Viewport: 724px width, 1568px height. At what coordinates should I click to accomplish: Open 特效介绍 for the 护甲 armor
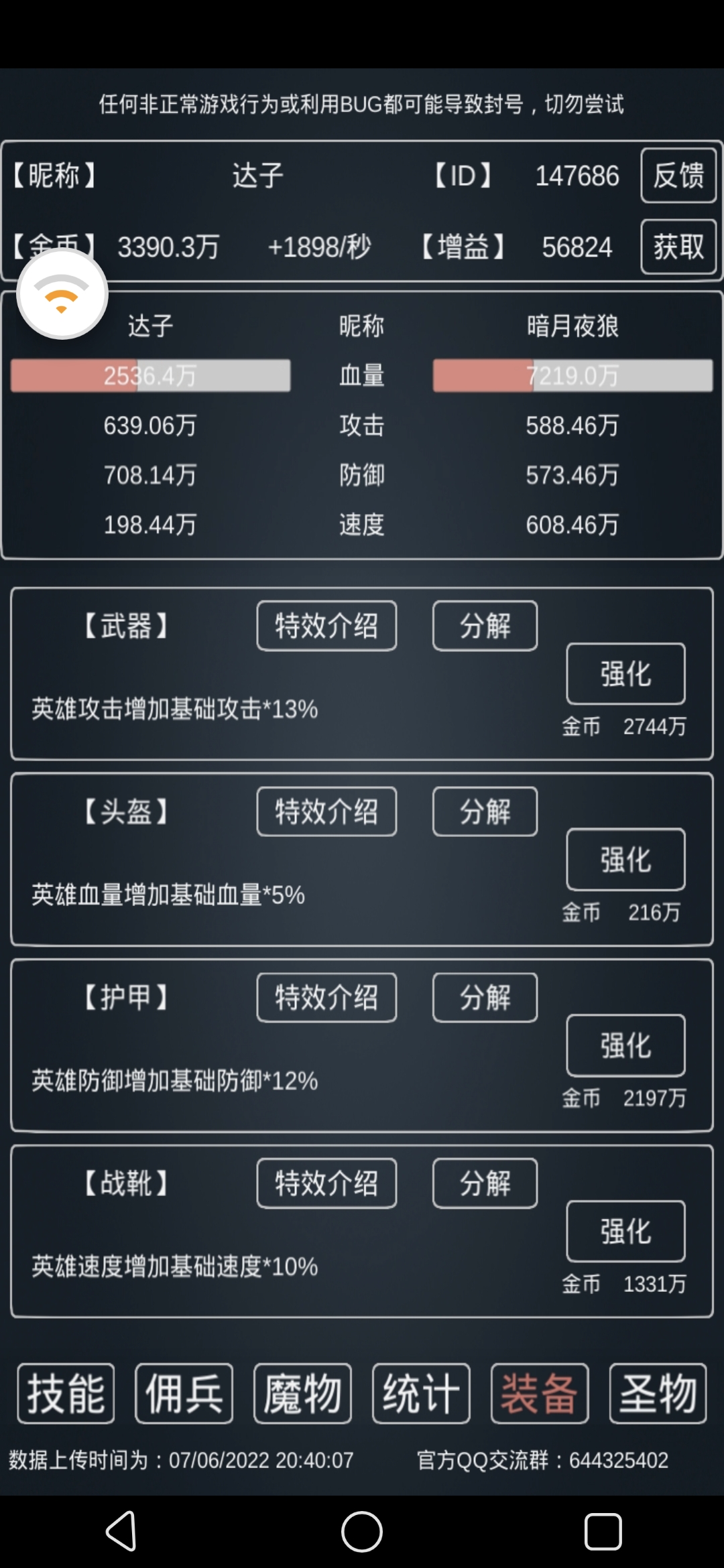point(326,997)
